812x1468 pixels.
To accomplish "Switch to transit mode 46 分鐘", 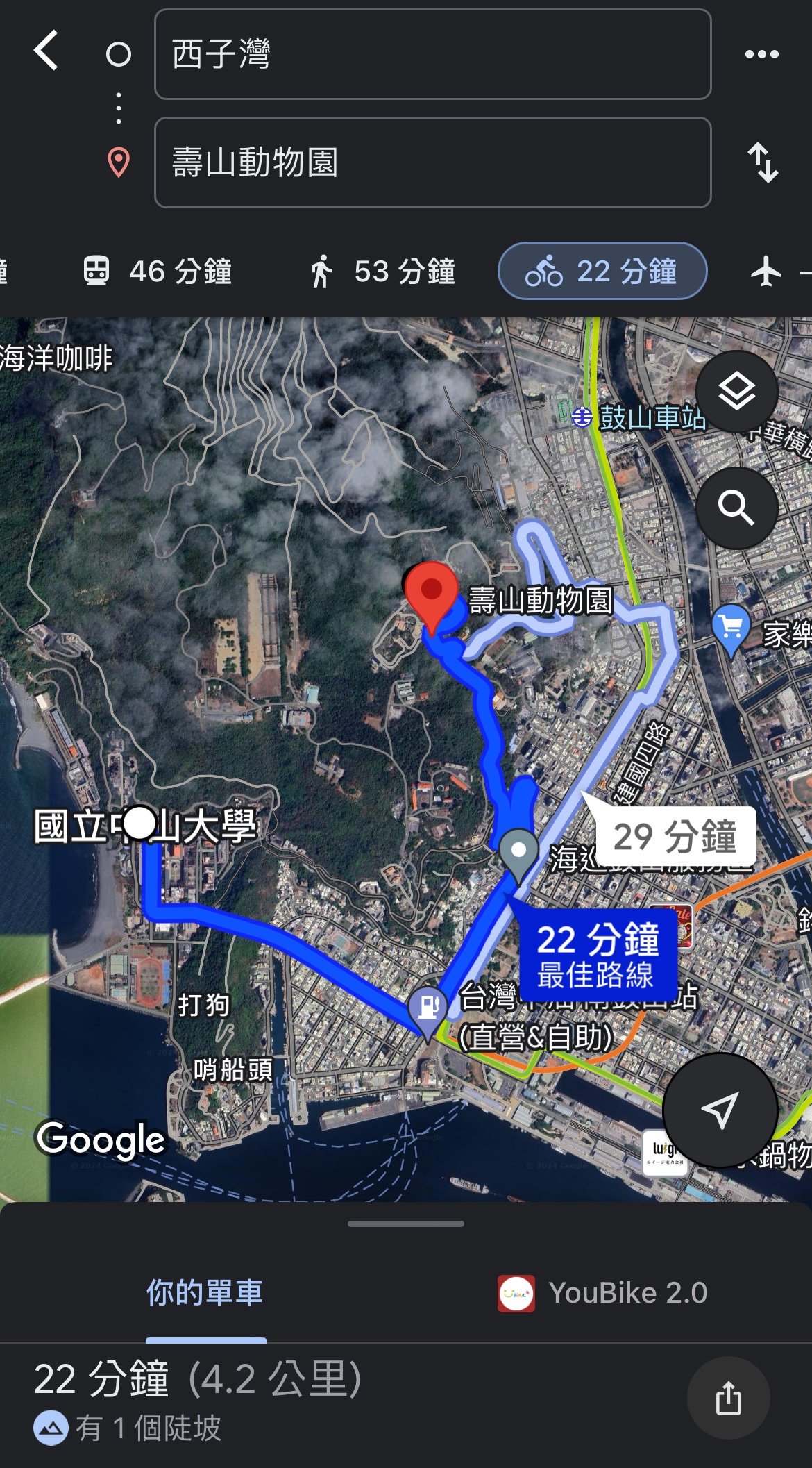I will (x=158, y=271).
